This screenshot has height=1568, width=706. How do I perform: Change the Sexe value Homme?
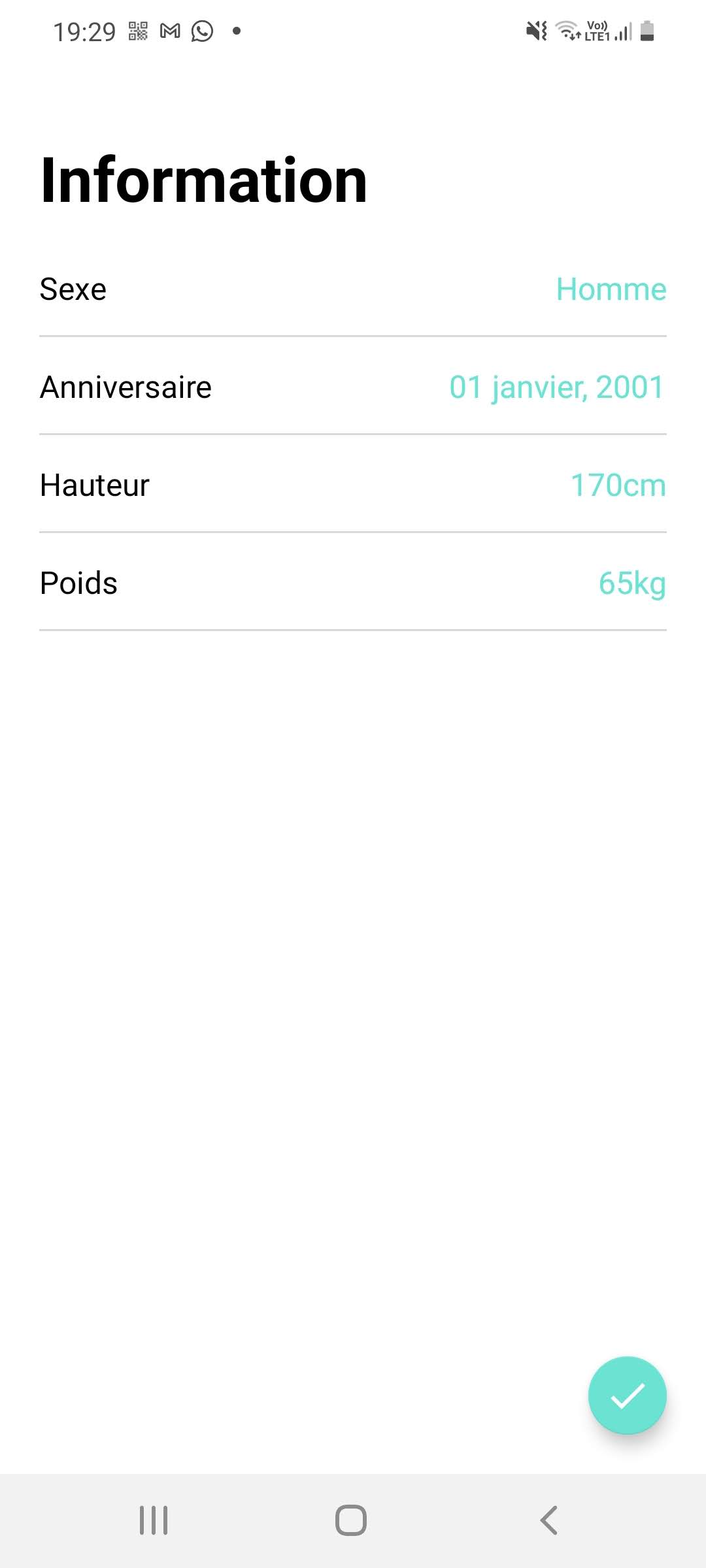pos(611,289)
